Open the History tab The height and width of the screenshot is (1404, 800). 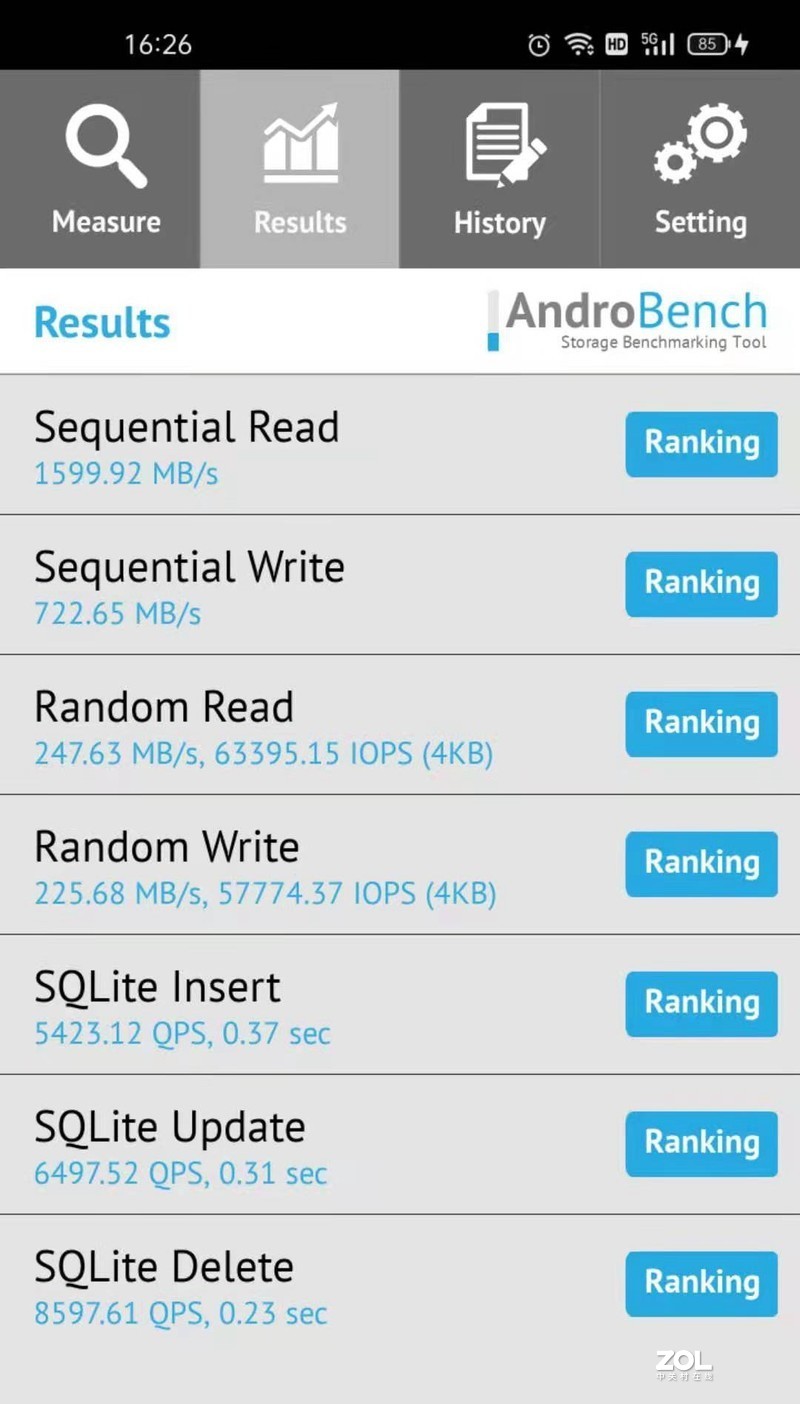(x=500, y=170)
